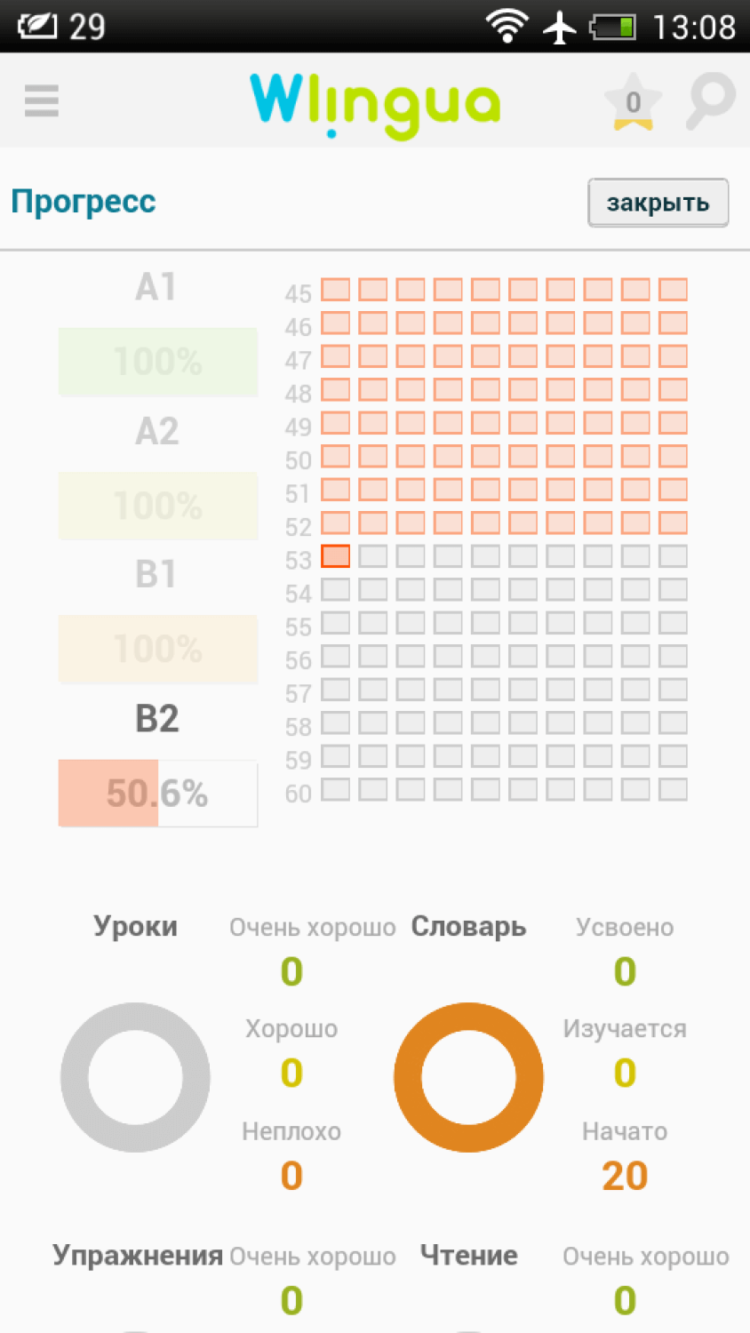
Task: Select the first lesson square in row 45
Action: (x=335, y=288)
